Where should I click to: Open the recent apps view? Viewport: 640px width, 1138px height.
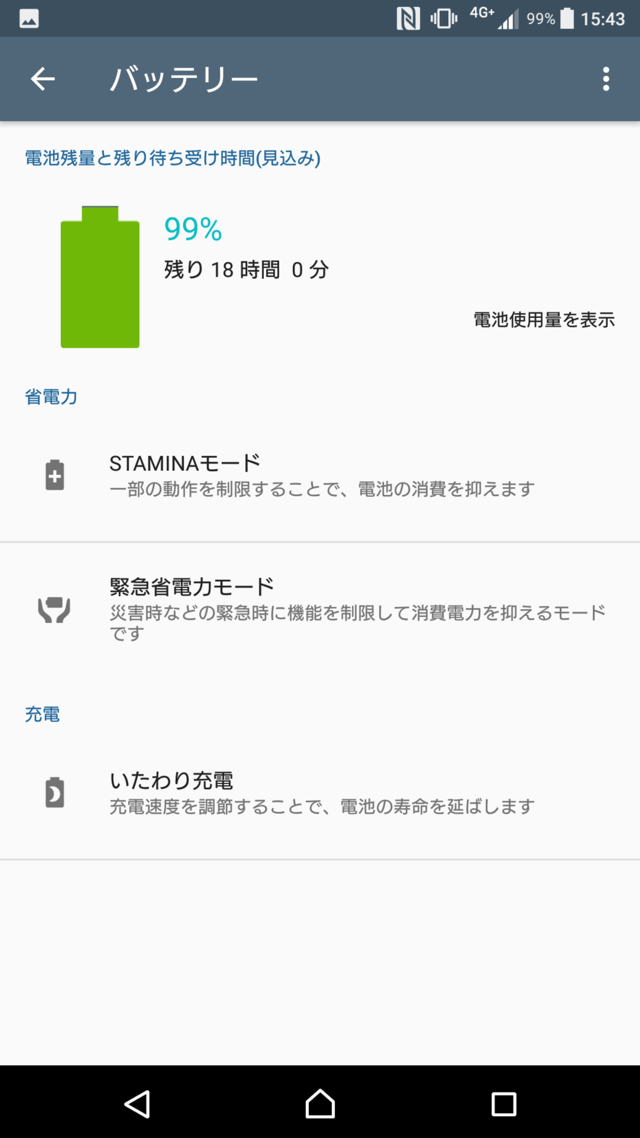pos(503,1103)
